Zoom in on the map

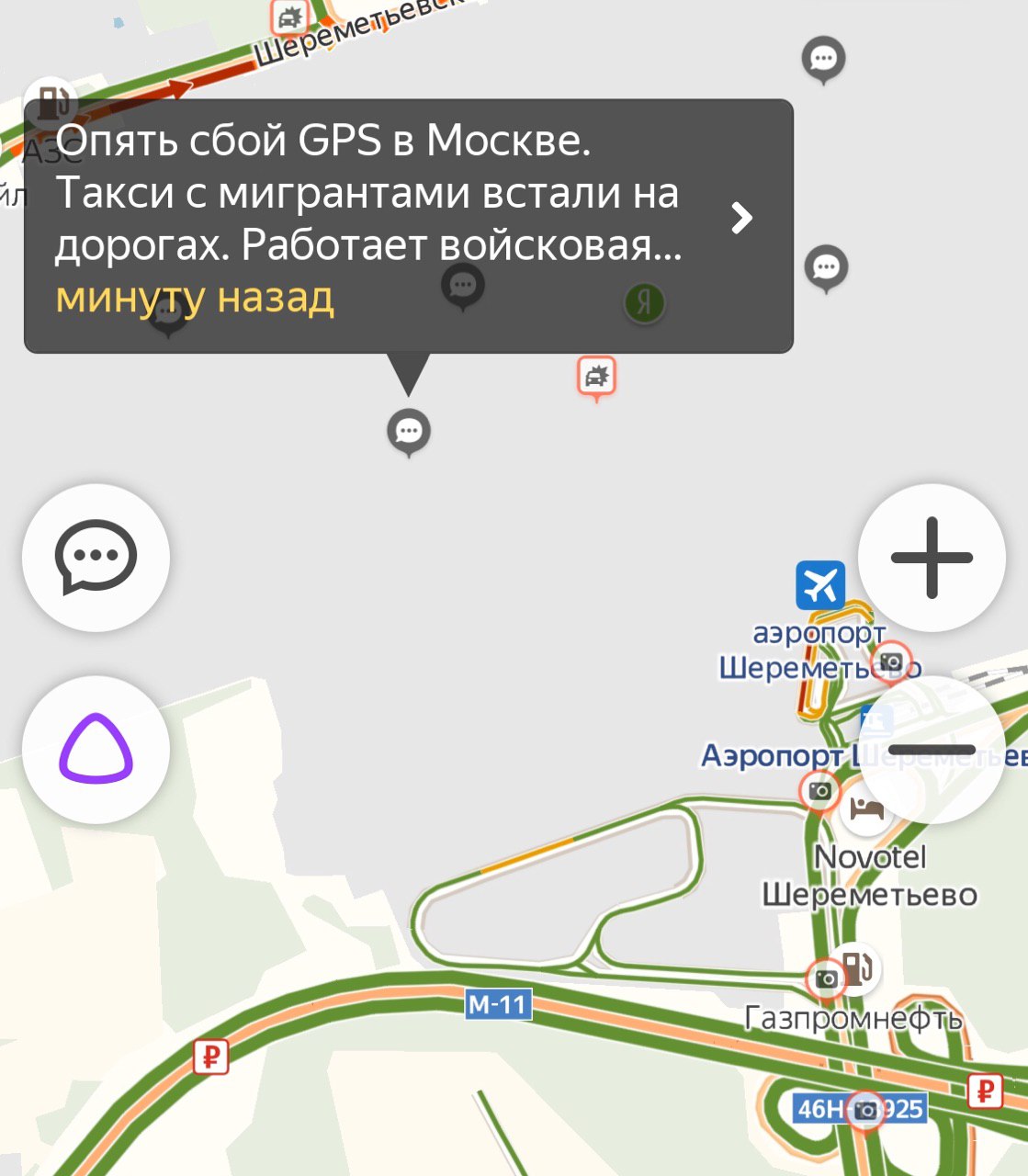(932, 558)
